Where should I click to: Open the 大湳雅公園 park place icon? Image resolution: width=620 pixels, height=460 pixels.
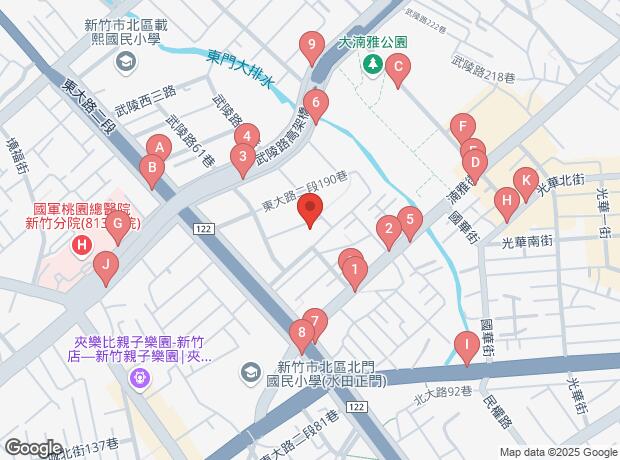click(x=372, y=64)
